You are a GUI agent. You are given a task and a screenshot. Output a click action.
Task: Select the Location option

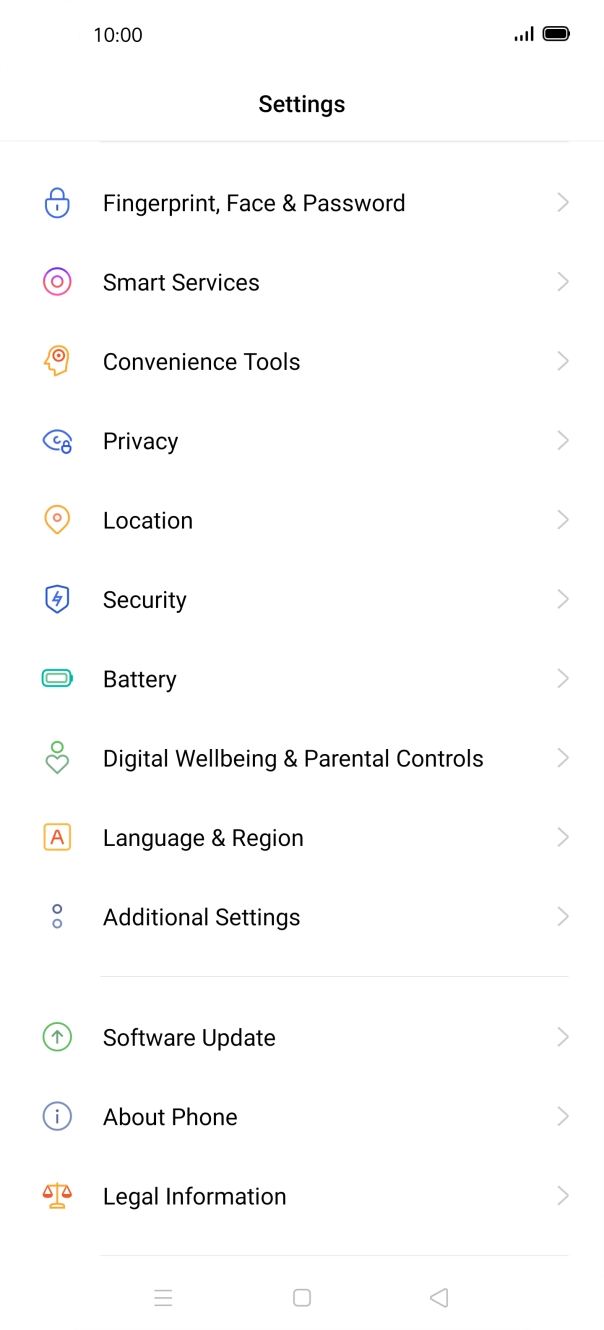coord(148,520)
